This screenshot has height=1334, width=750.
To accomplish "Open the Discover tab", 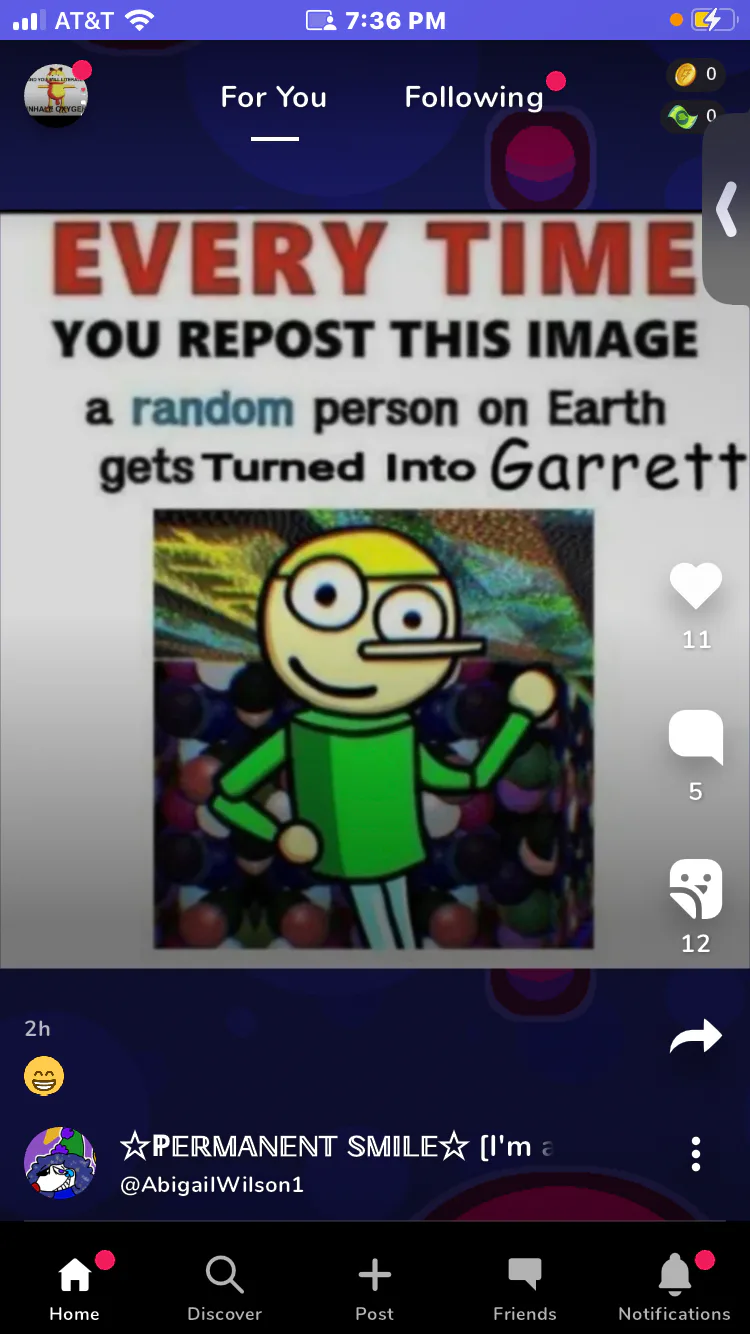I will (x=225, y=1288).
